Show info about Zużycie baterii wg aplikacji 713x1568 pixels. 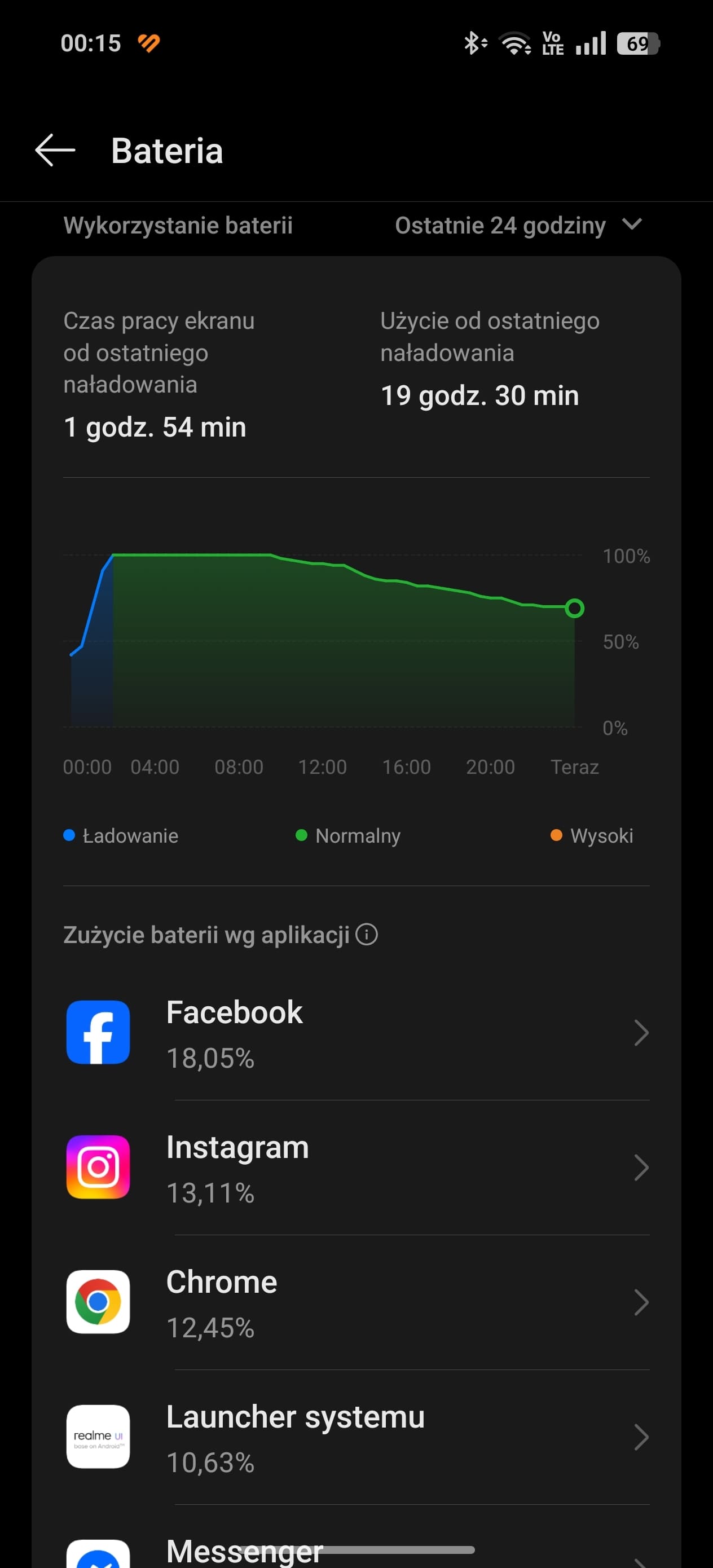tap(367, 933)
